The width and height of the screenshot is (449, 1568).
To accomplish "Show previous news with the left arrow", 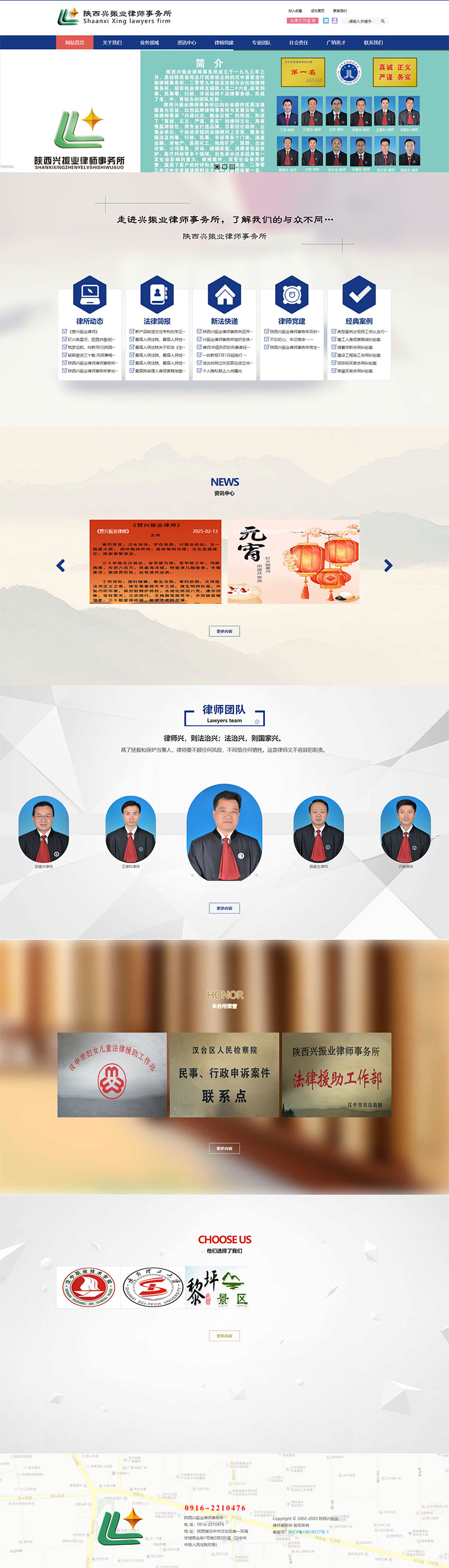I will pyautogui.click(x=61, y=566).
